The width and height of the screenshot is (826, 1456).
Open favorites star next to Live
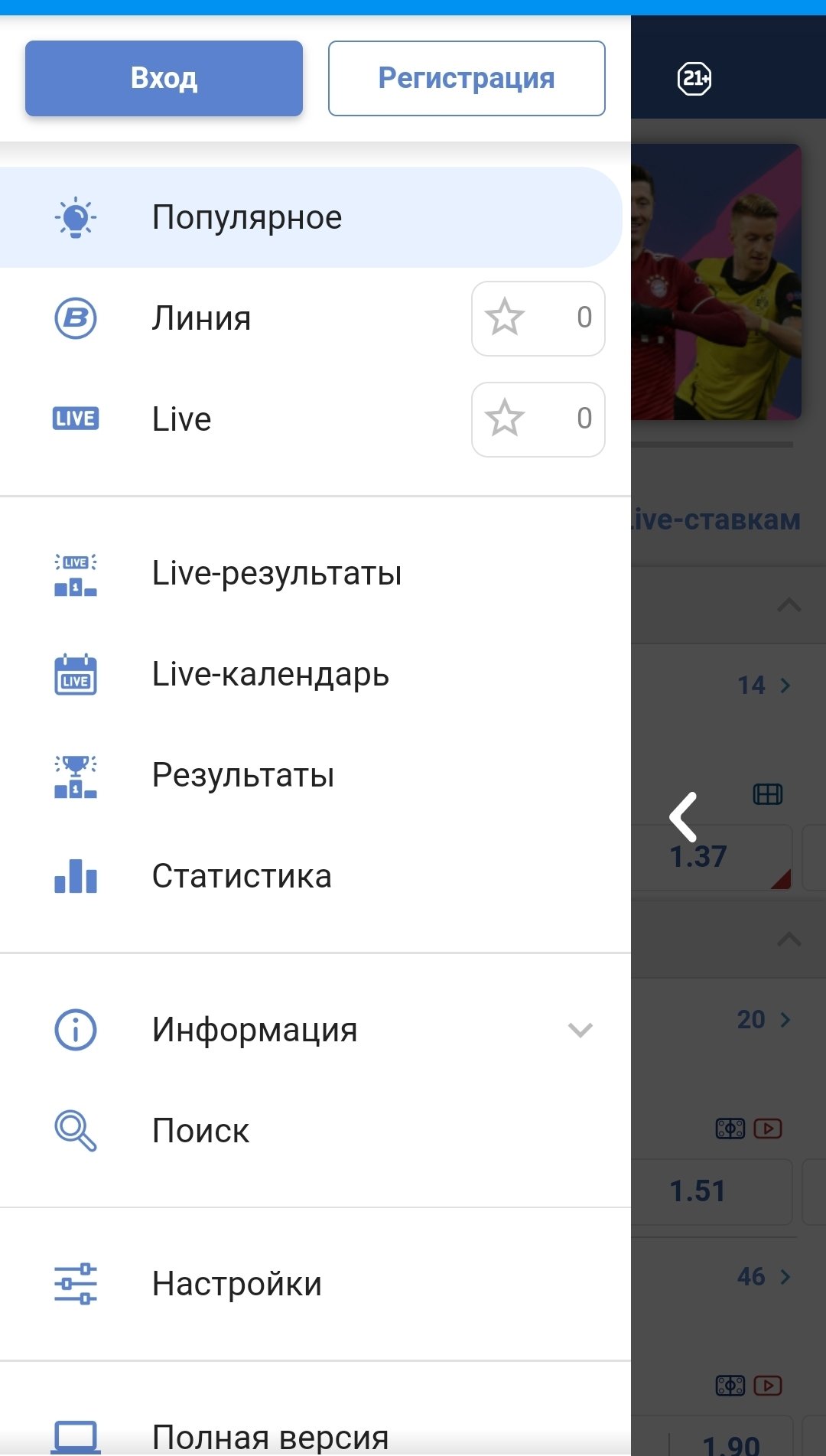point(538,419)
